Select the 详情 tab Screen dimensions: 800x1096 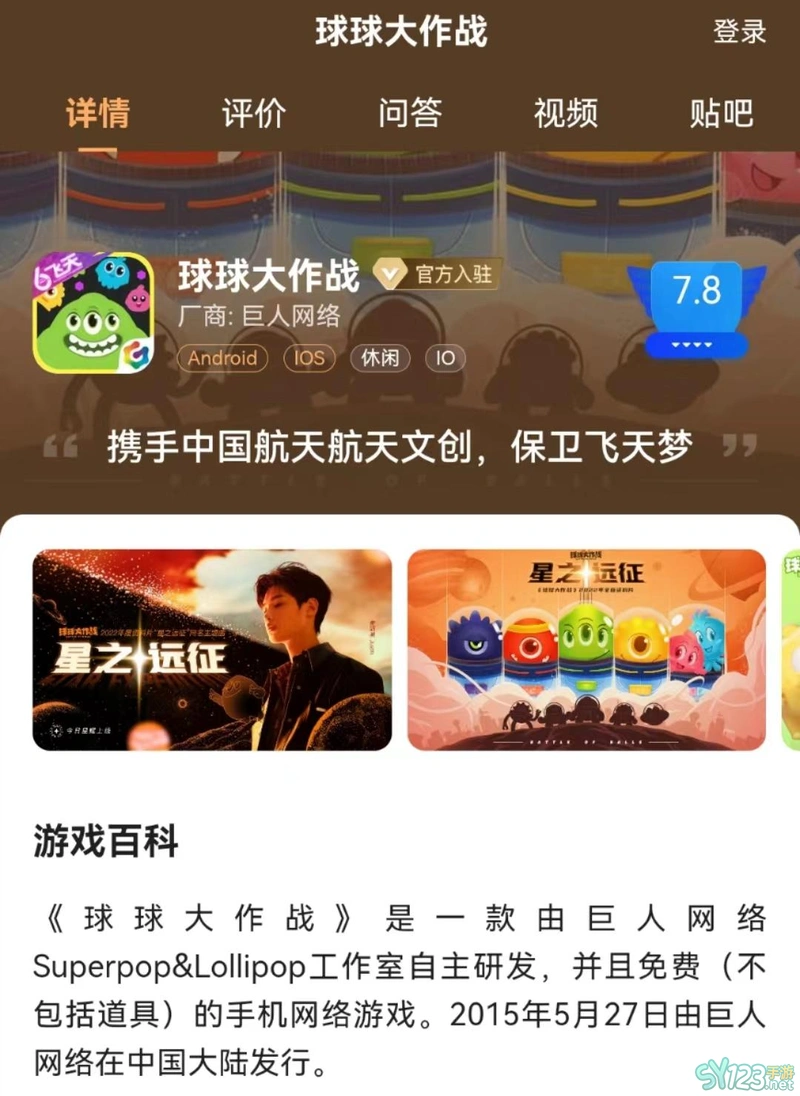click(98, 113)
